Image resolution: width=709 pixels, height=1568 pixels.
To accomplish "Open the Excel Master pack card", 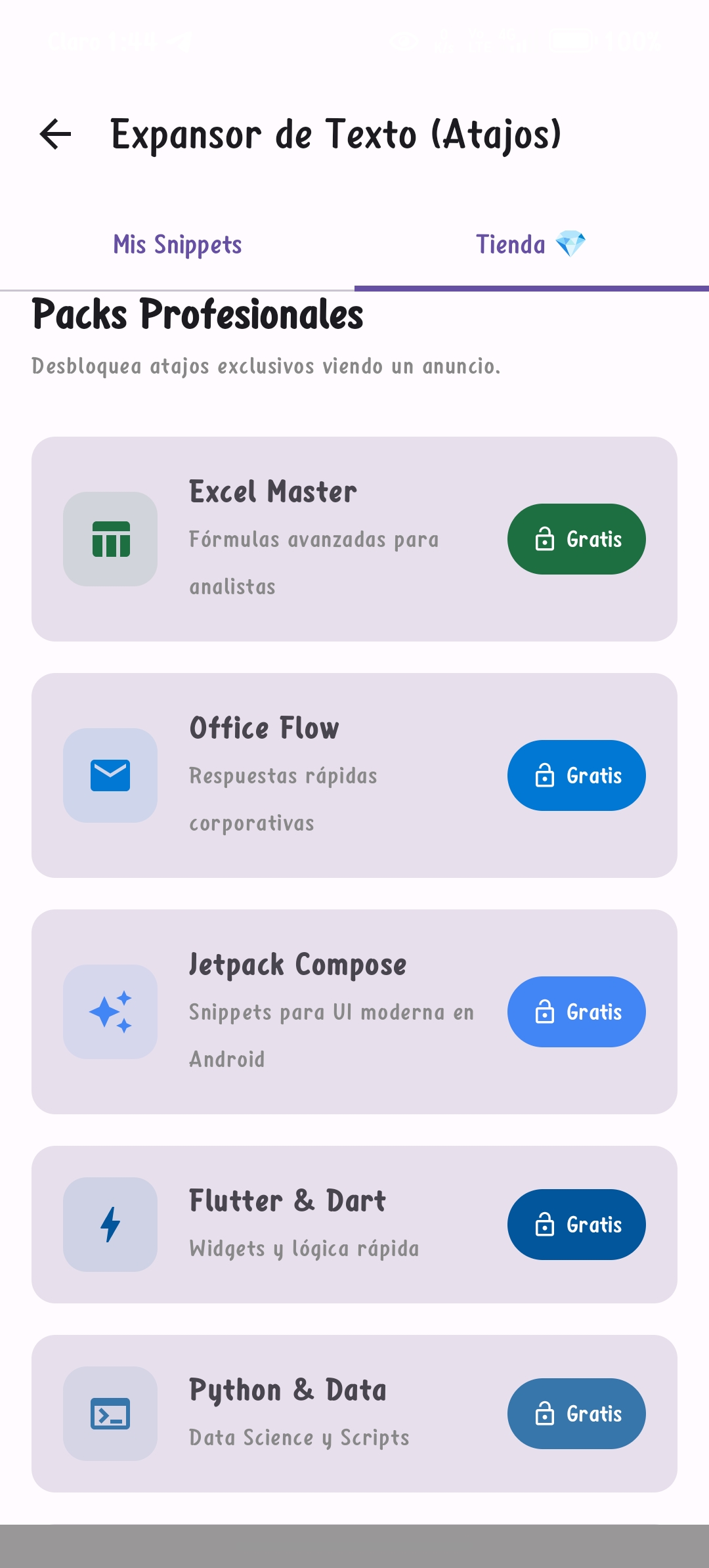I will tap(354, 540).
